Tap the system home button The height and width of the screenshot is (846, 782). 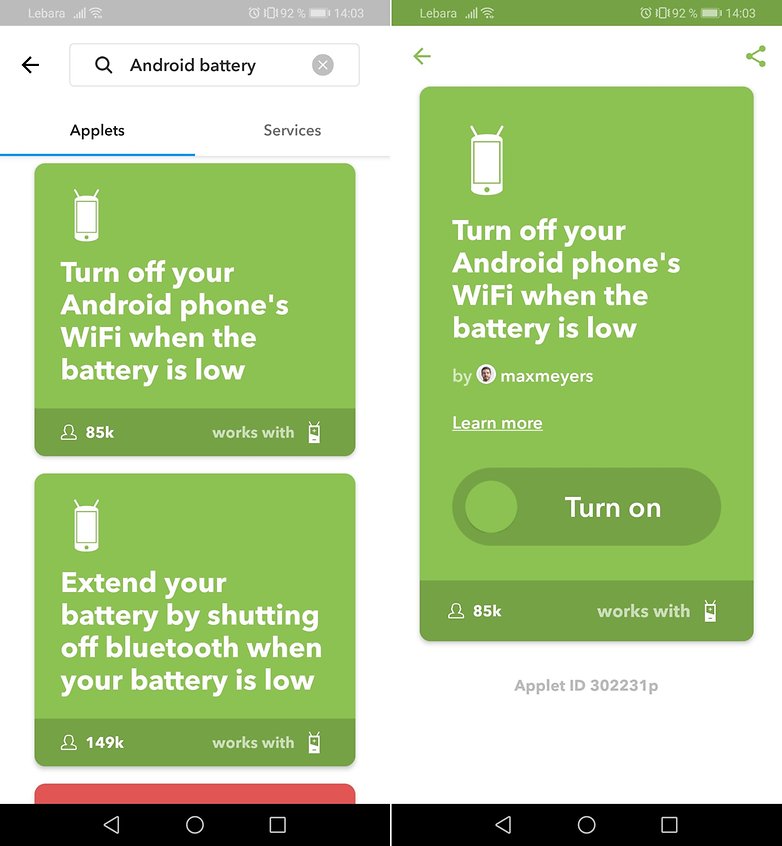point(195,825)
